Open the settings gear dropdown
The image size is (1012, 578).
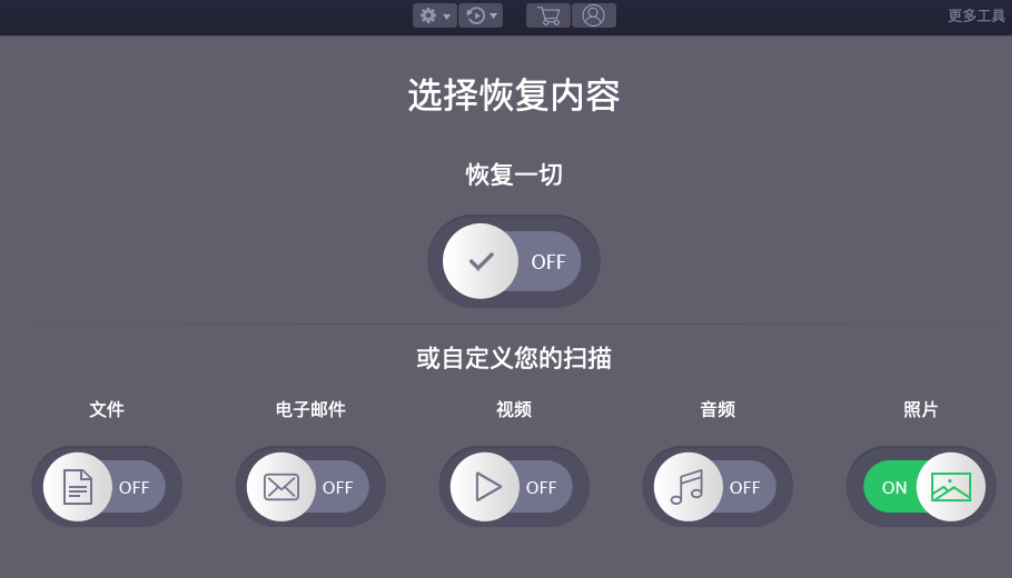[434, 15]
